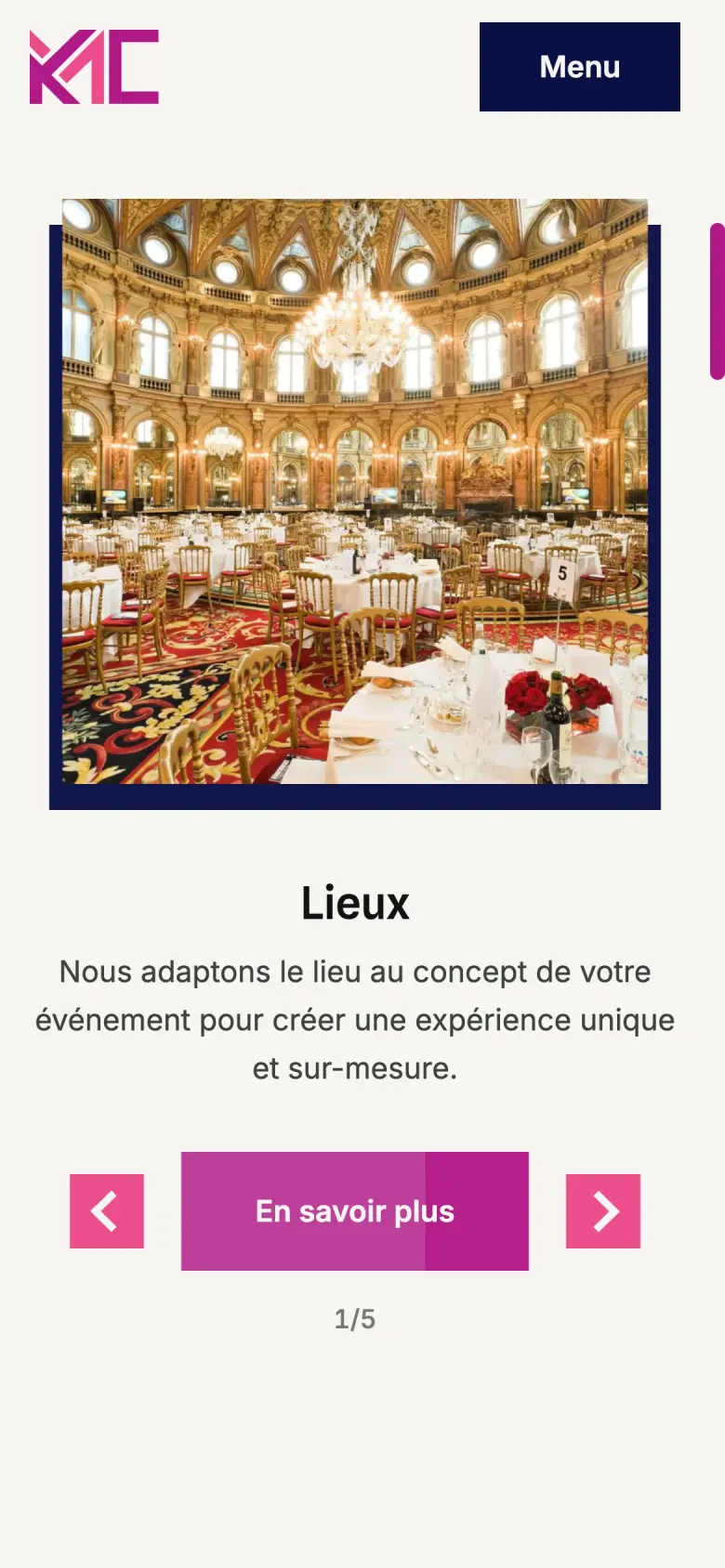The width and height of the screenshot is (725, 1568).
Task: Go to the previous slide arrow
Action: point(107,1210)
